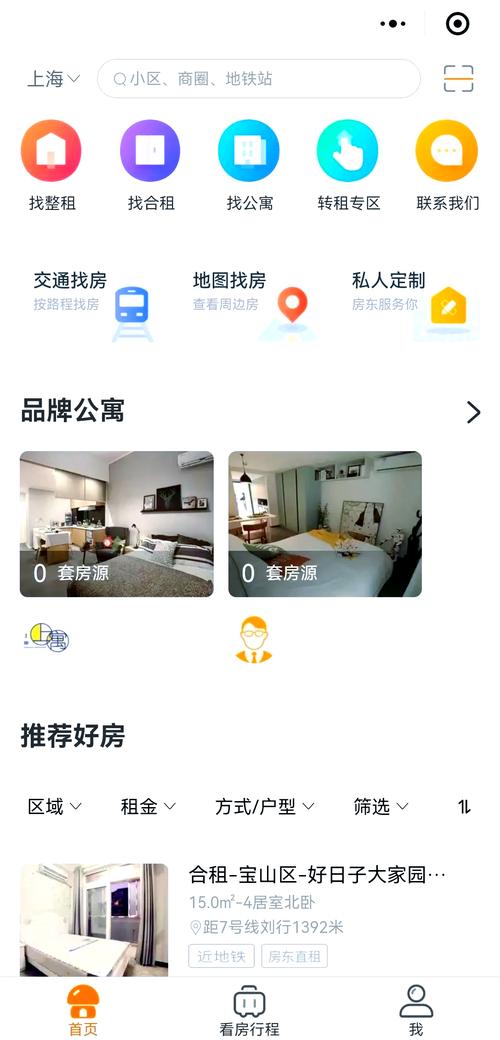Select 找合租 shared rental
Image resolution: width=500 pixels, height=1040 pixels.
coord(151,166)
